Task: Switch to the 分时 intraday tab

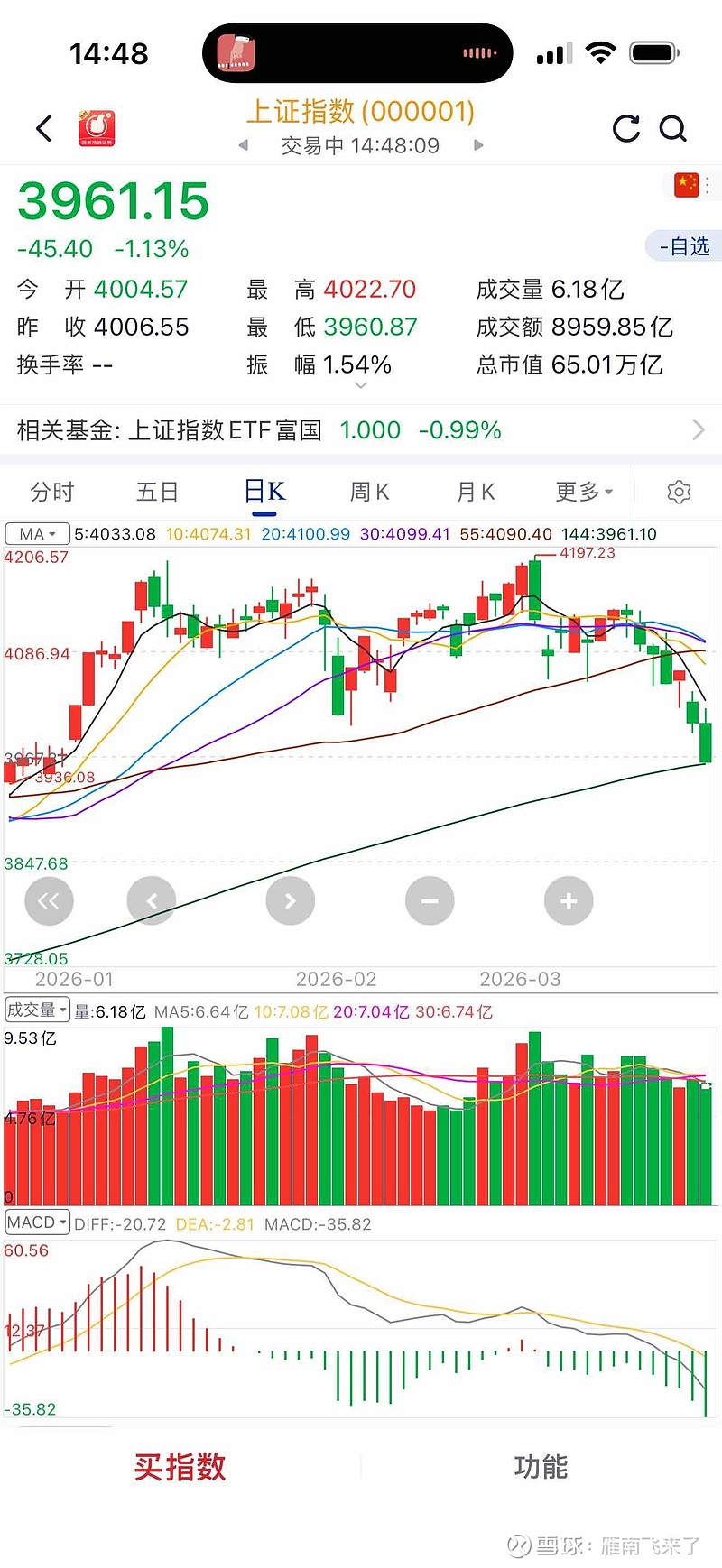Action: (54, 492)
